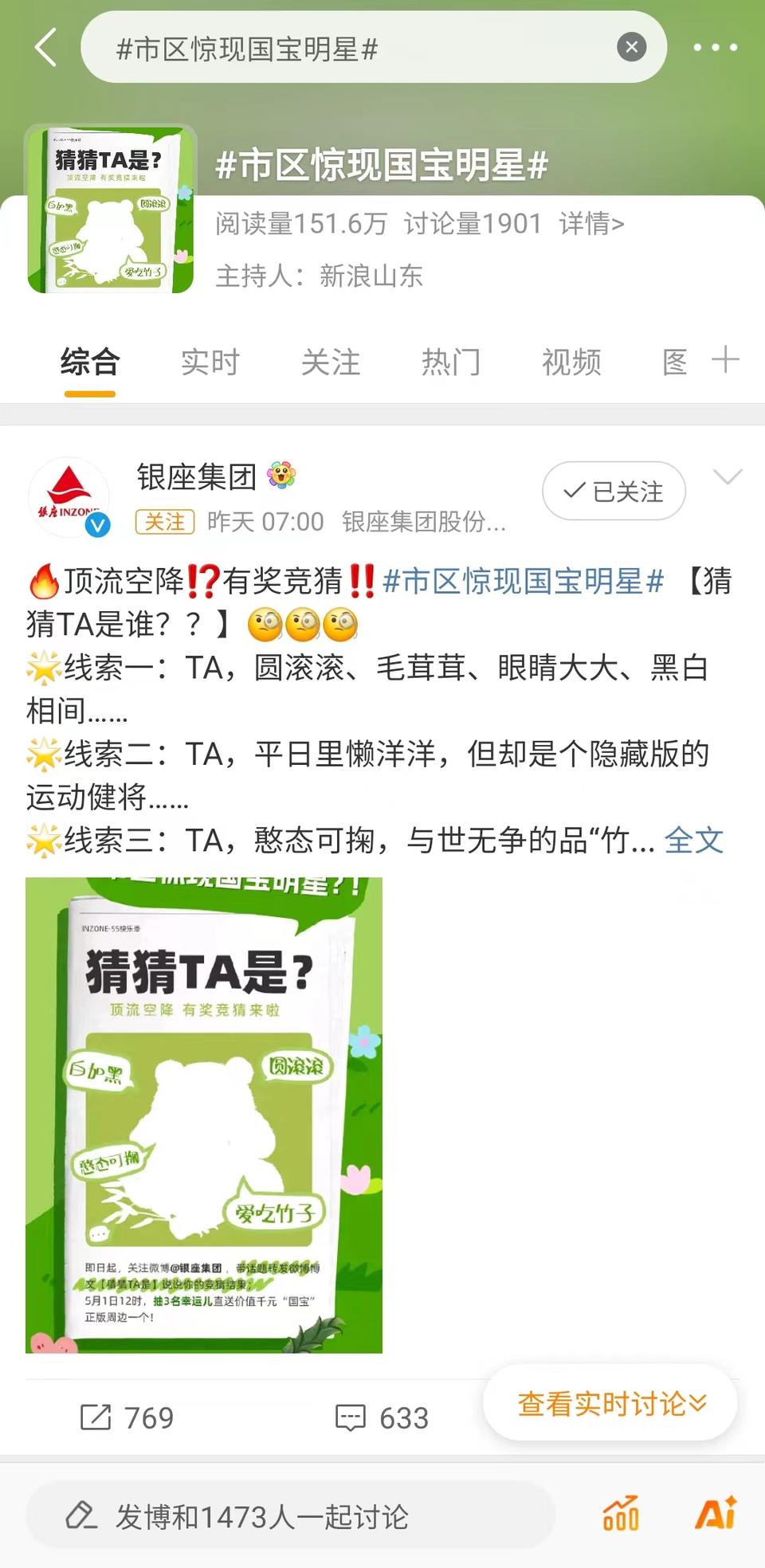This screenshot has height=1568, width=765.
Task: Switch to the 热门 tab
Action: point(451,363)
